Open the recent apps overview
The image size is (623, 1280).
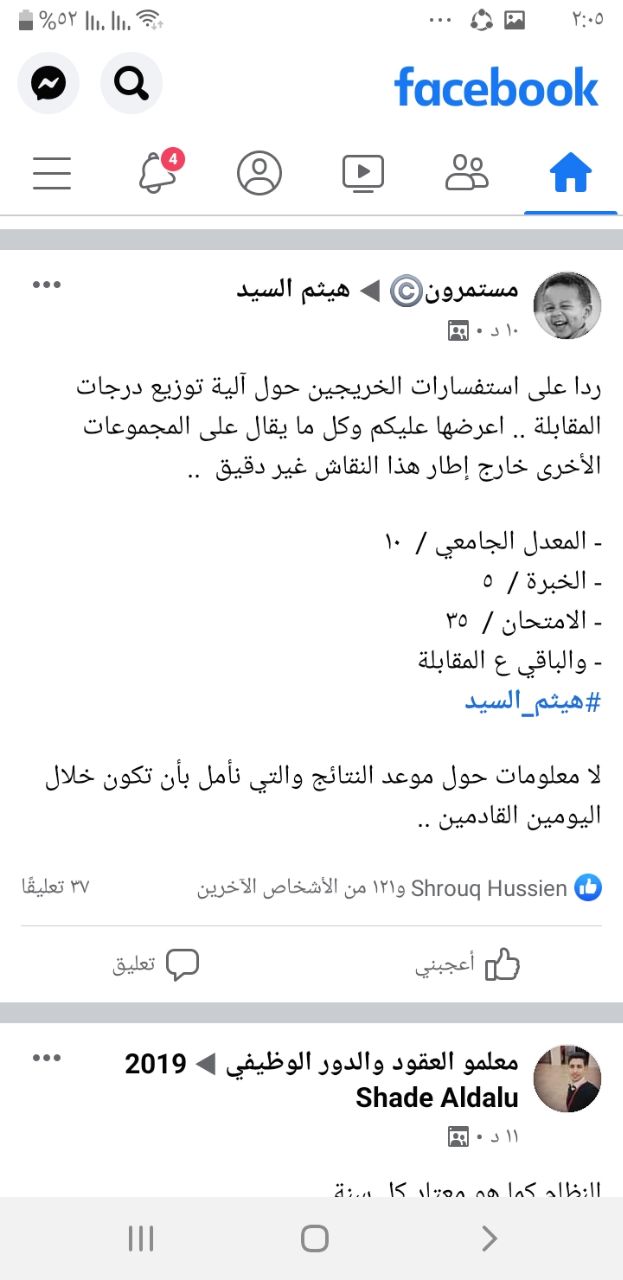tap(141, 1239)
